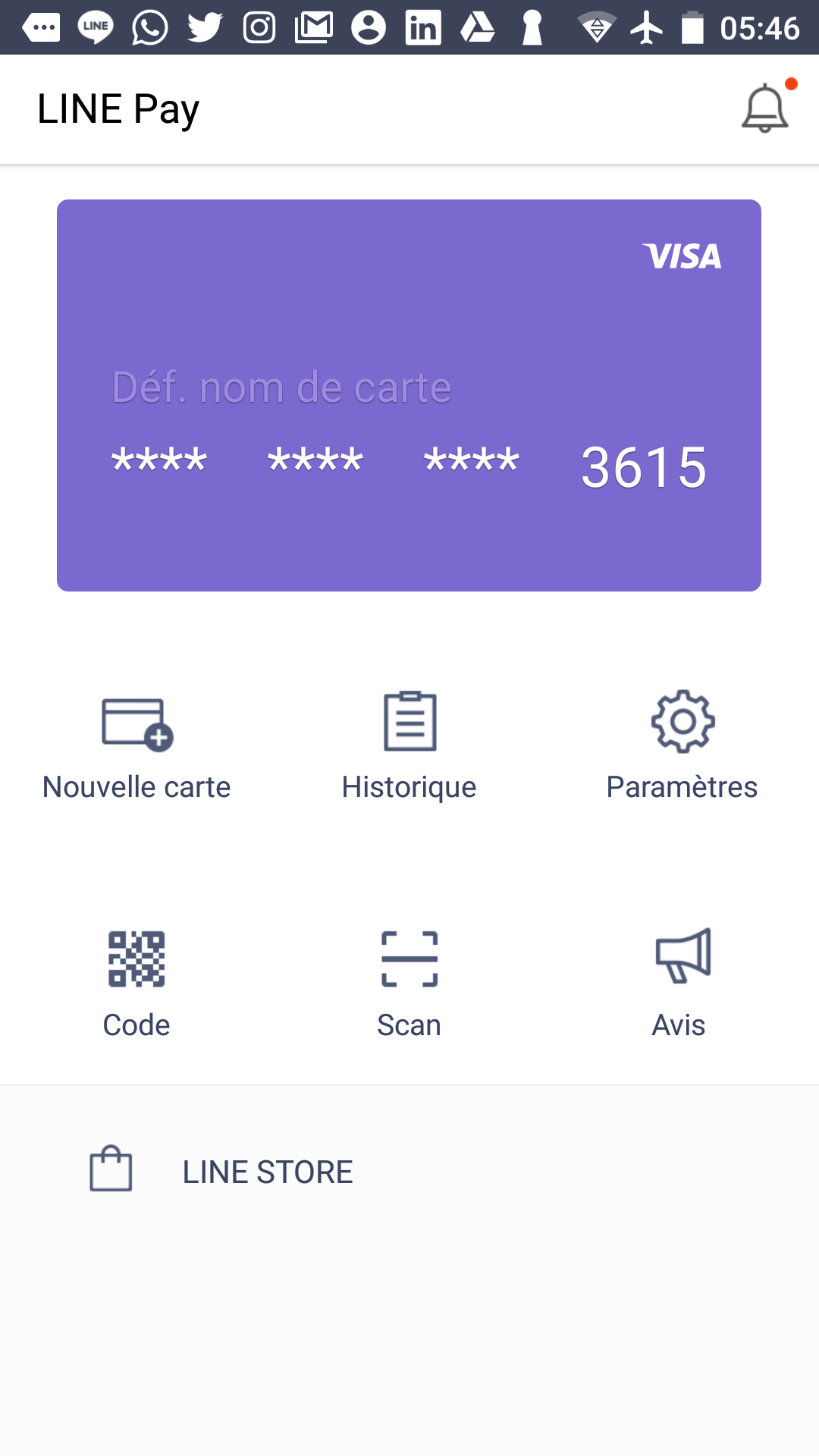This screenshot has height=1456, width=819.
Task: Open Avis megaphone icon
Action: pyautogui.click(x=679, y=959)
